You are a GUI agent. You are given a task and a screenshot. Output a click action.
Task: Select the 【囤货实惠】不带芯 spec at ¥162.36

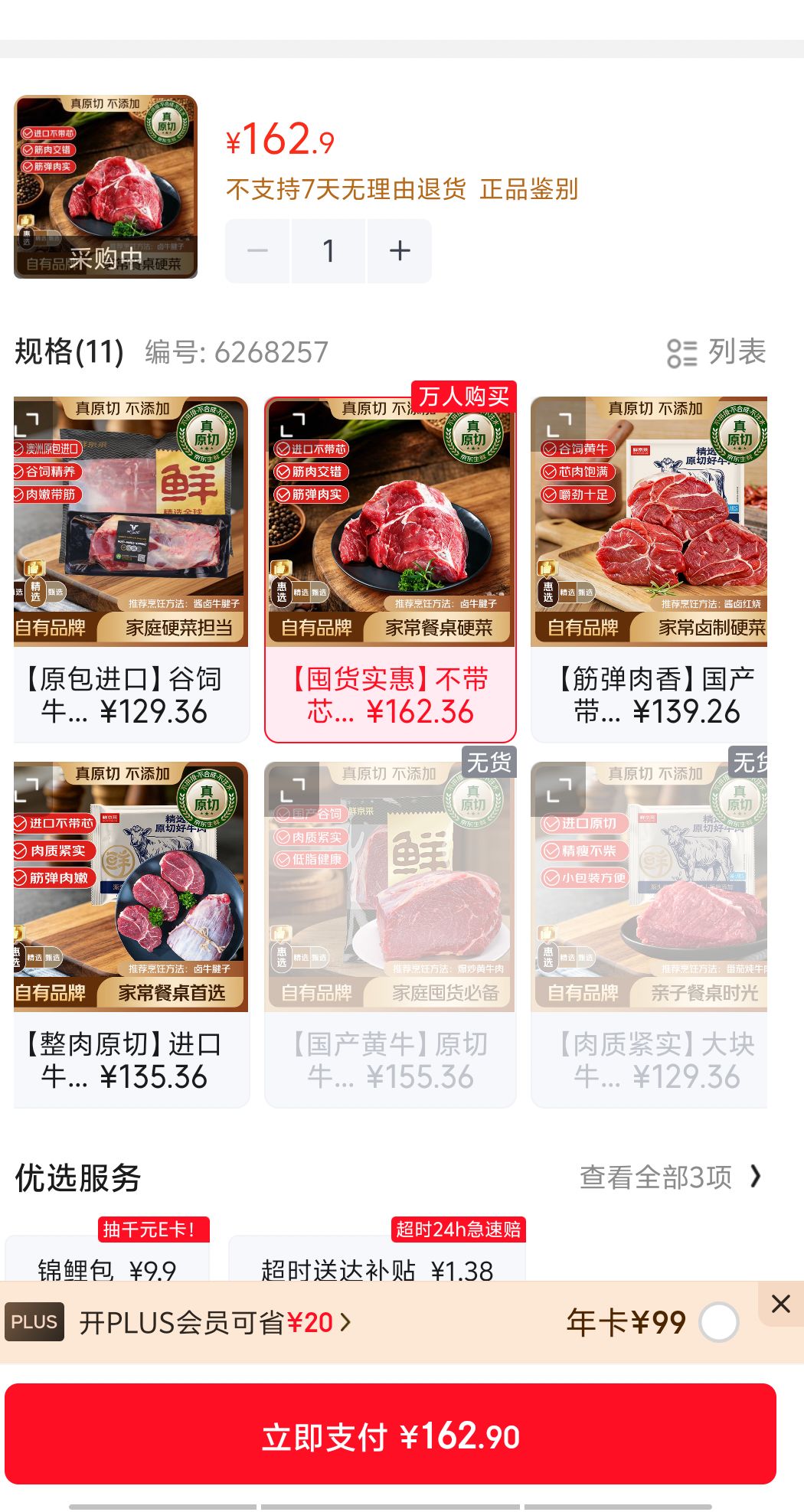coord(391,570)
